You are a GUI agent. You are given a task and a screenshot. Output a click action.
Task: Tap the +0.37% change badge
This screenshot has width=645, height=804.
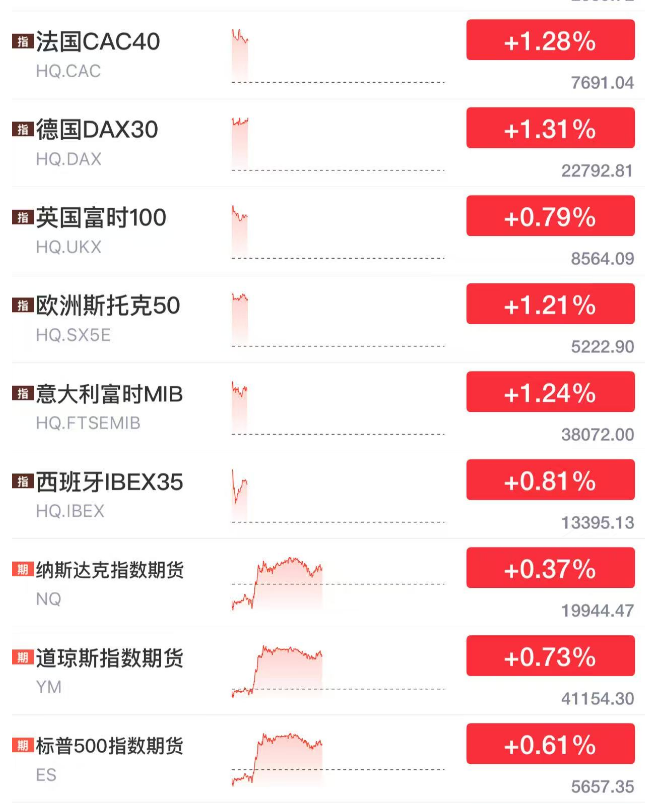click(550, 569)
